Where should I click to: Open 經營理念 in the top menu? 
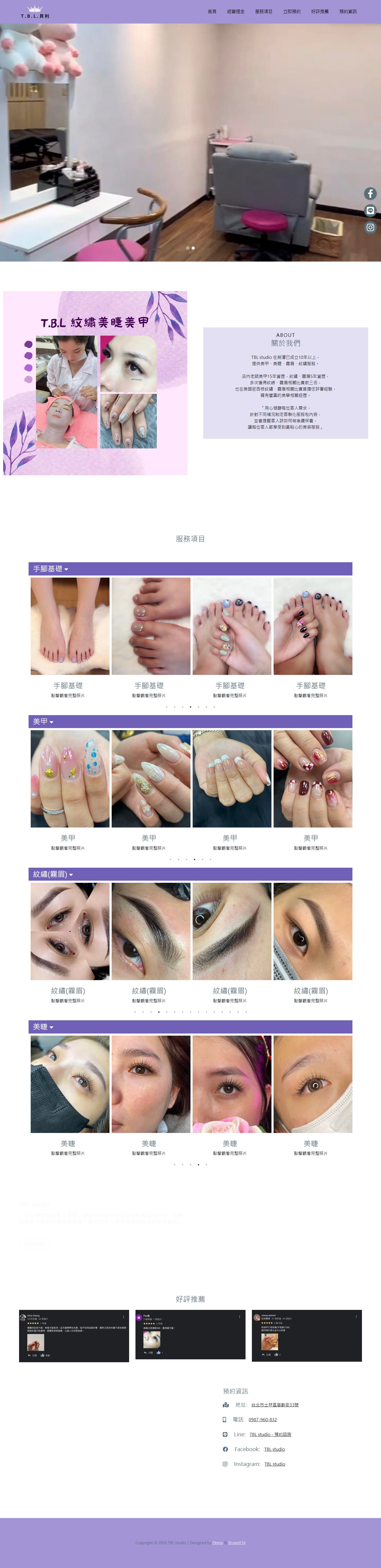point(235,12)
